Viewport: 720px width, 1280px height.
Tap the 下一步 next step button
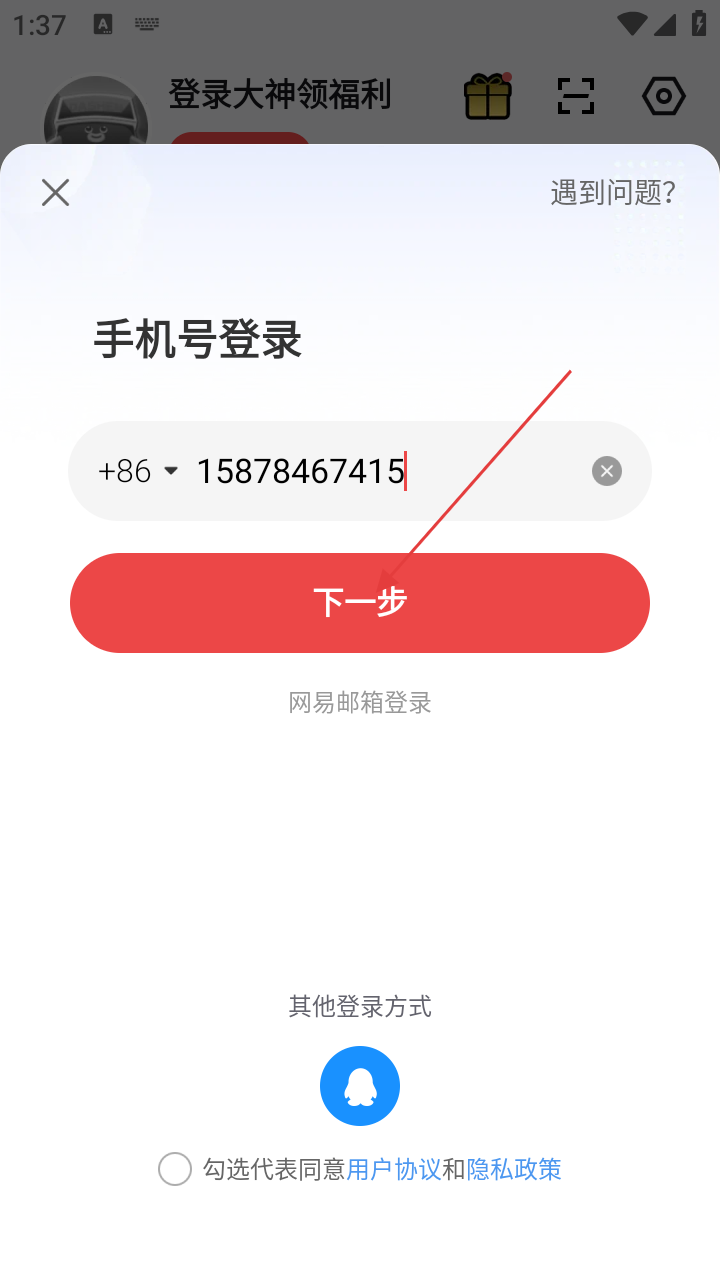point(360,603)
